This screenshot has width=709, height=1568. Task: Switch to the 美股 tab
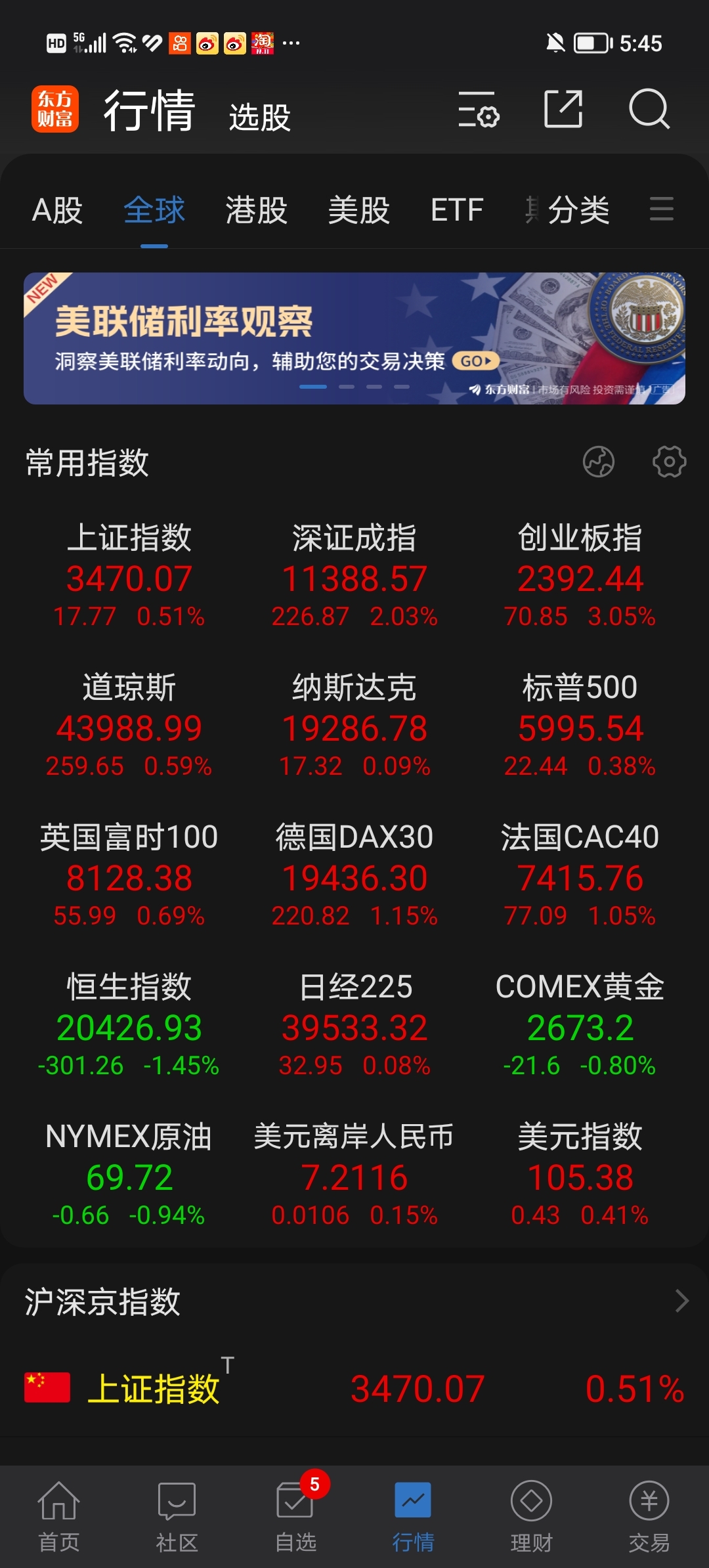click(x=358, y=210)
